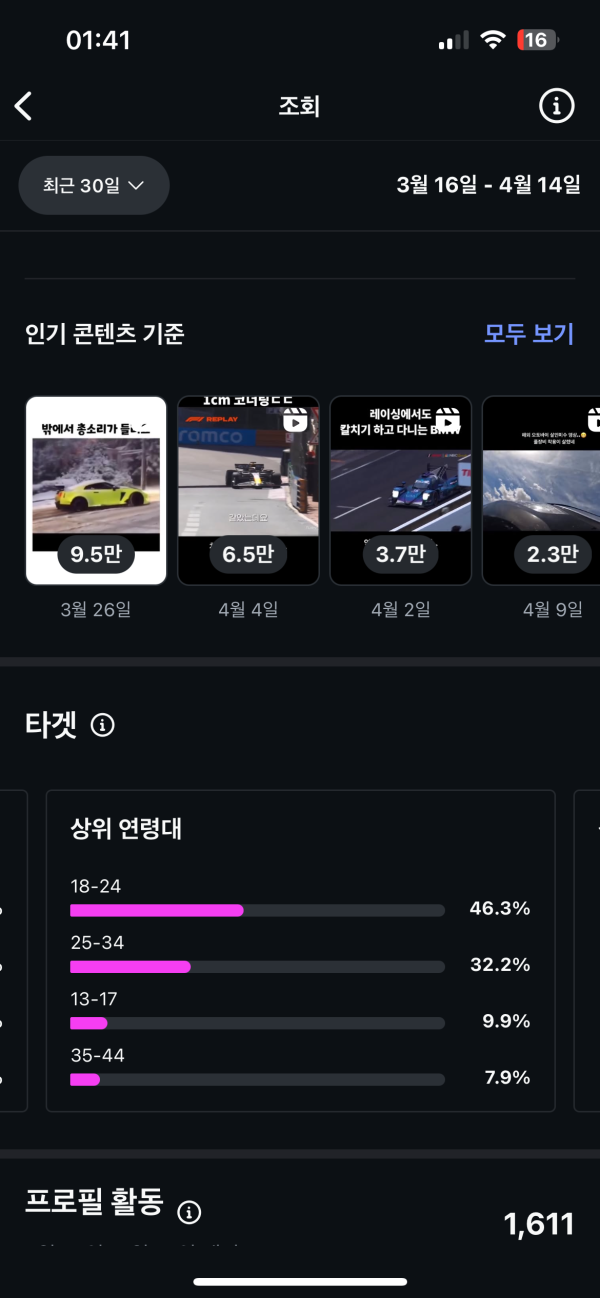
Task: Open the 4월 4일 reel with 6.5만 views
Action: 248,490
